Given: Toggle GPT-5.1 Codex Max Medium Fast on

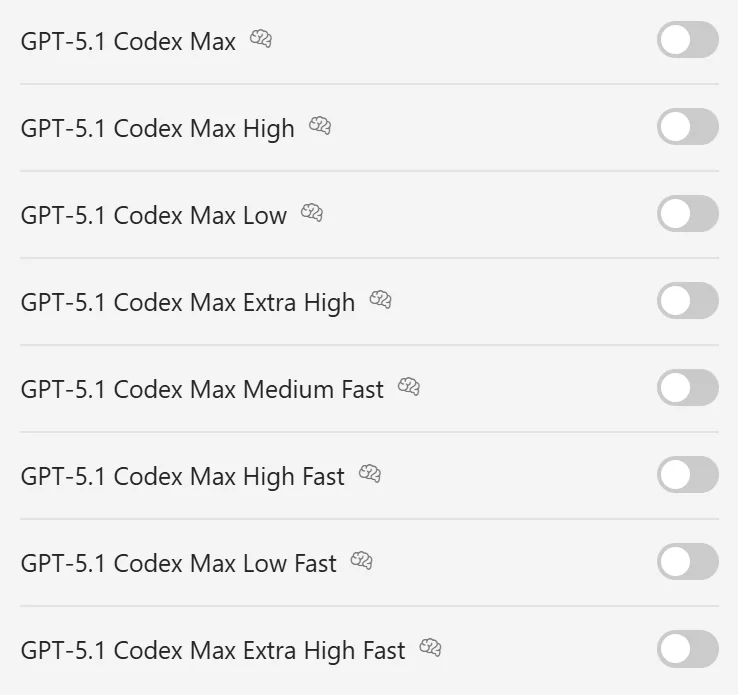Looking at the screenshot, I should pos(687,388).
